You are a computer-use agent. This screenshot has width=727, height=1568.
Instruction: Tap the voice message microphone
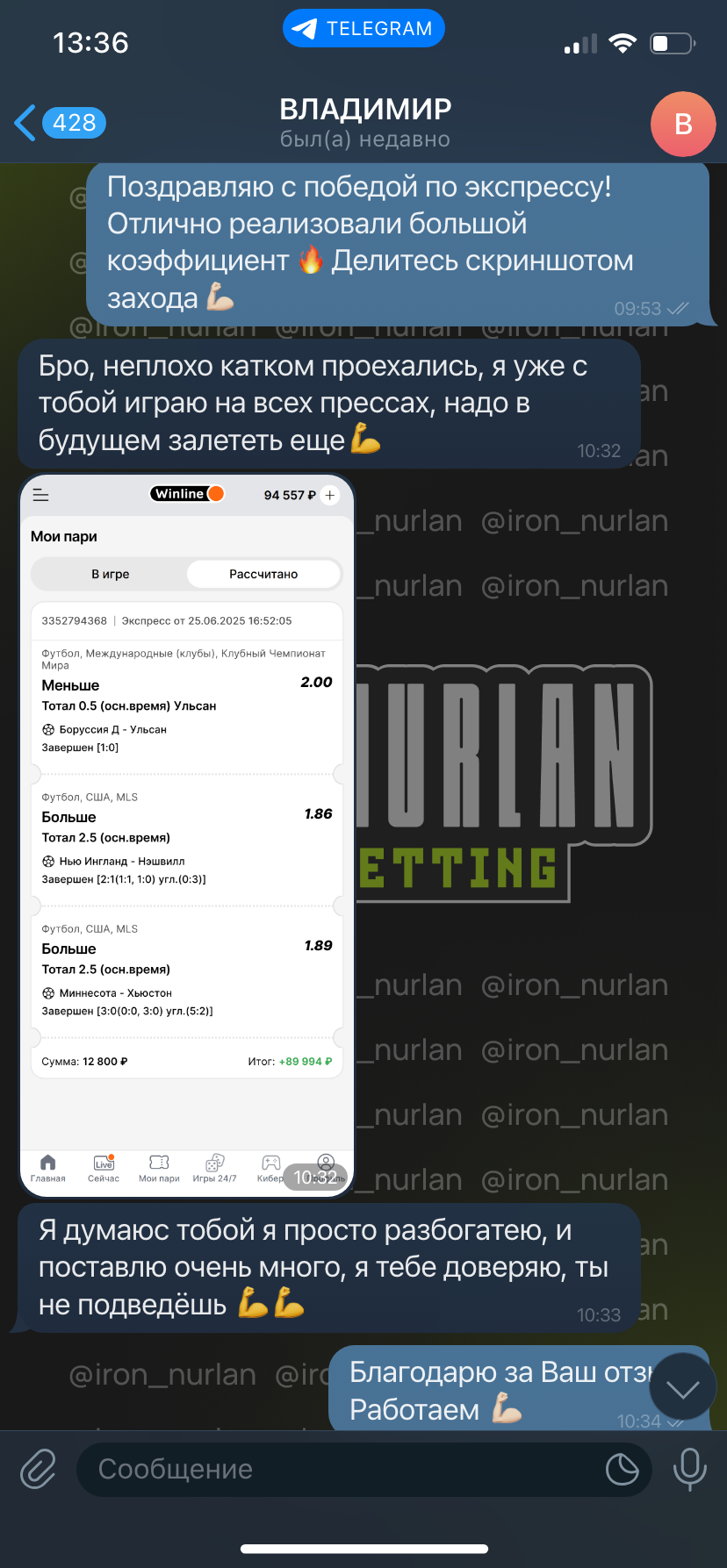(x=689, y=1469)
